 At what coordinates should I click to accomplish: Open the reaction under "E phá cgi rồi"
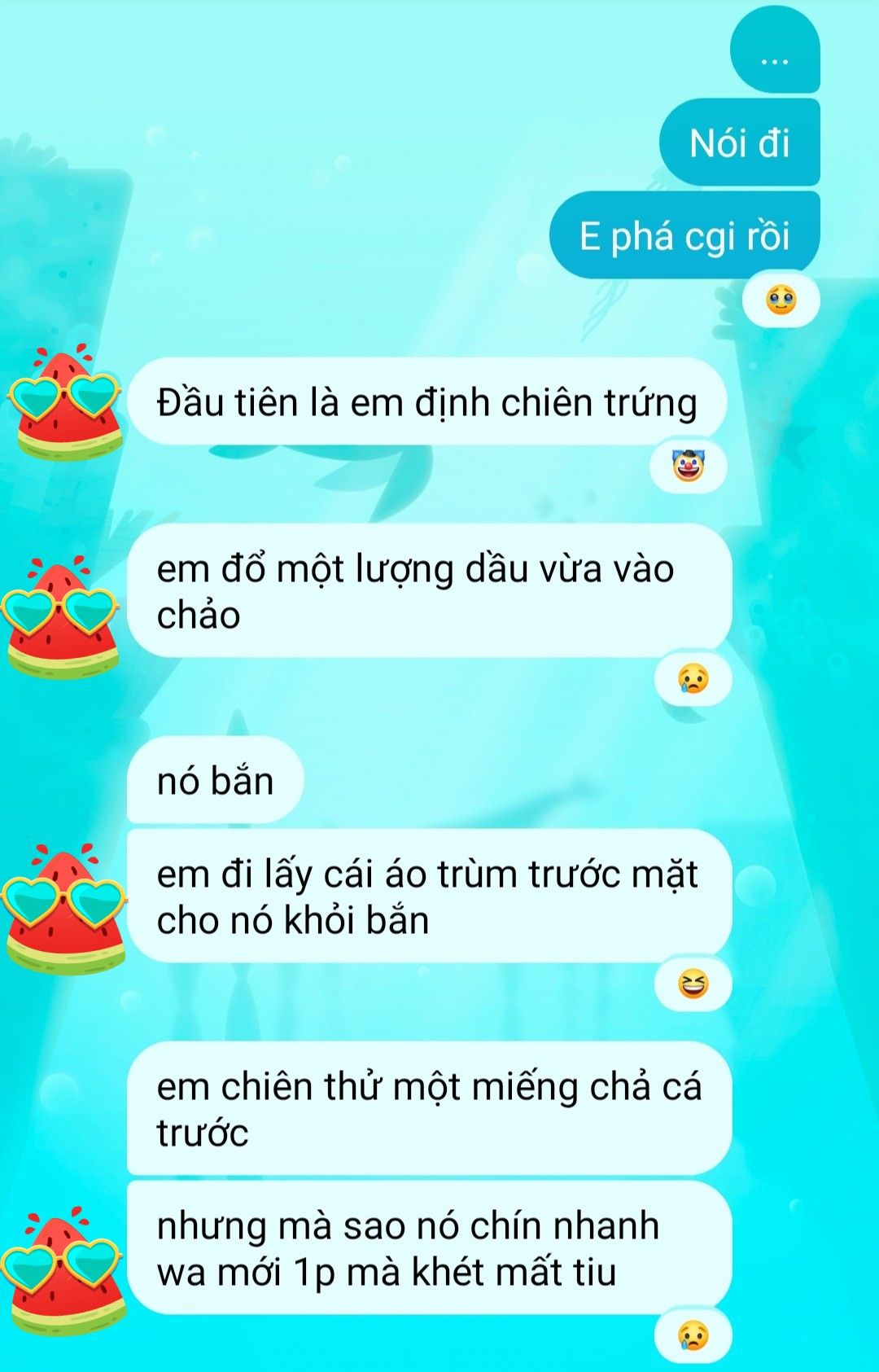click(781, 301)
